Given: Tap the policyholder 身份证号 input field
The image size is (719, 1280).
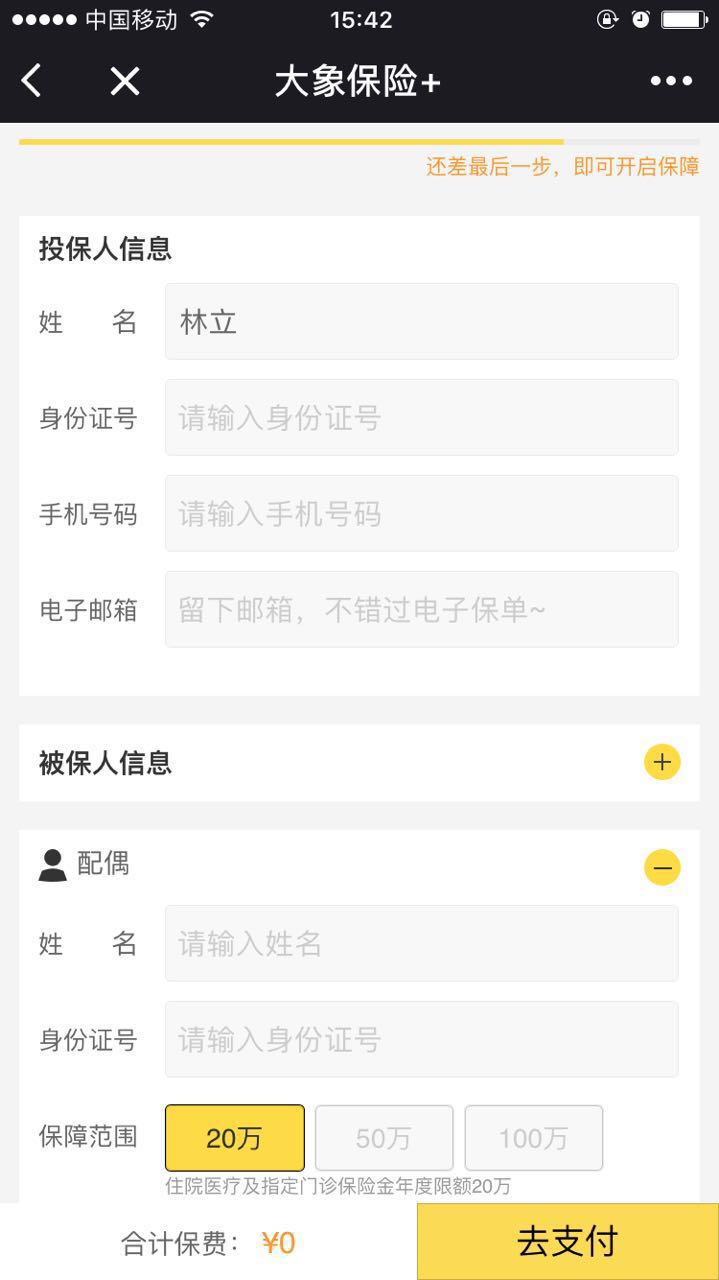Looking at the screenshot, I should [x=421, y=418].
